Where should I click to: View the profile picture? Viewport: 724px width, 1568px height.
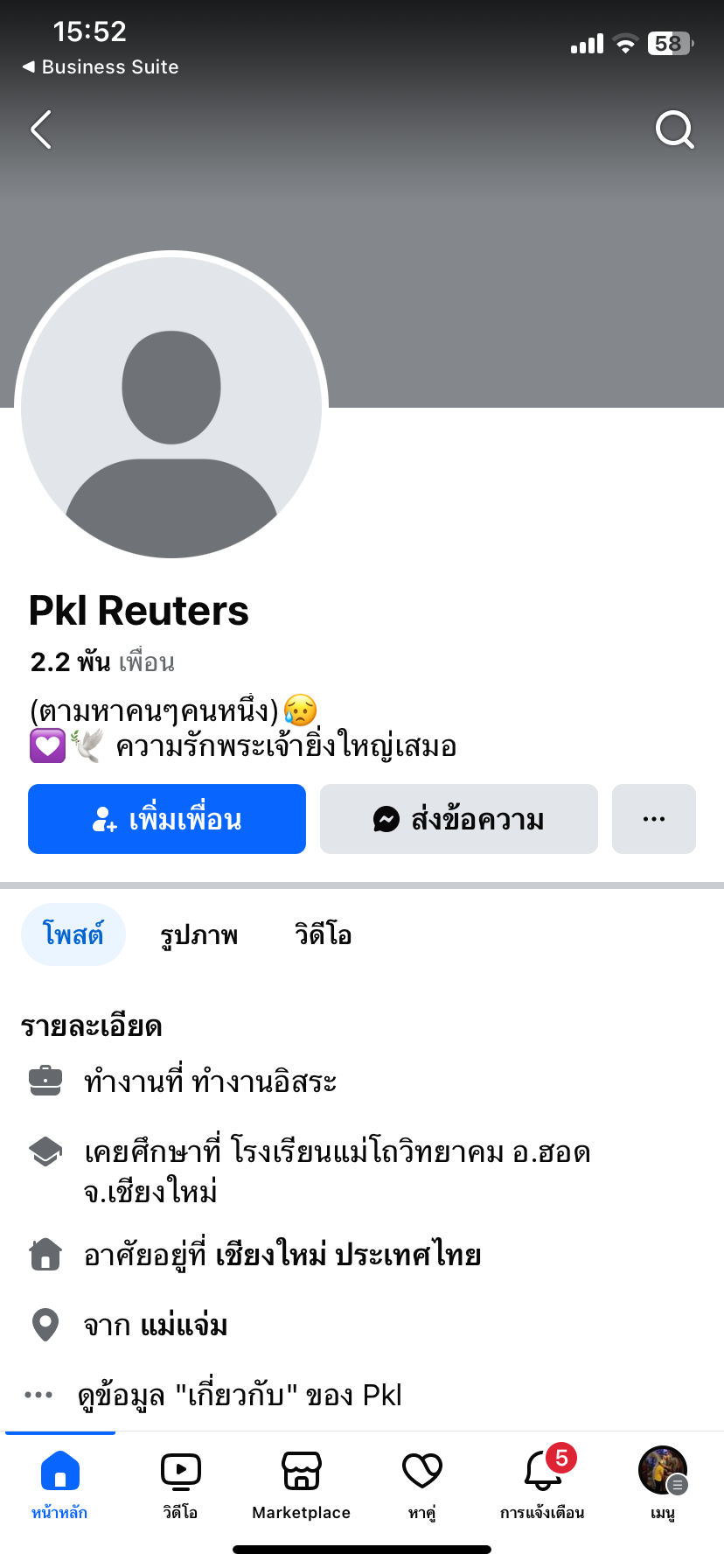pyautogui.click(x=171, y=405)
